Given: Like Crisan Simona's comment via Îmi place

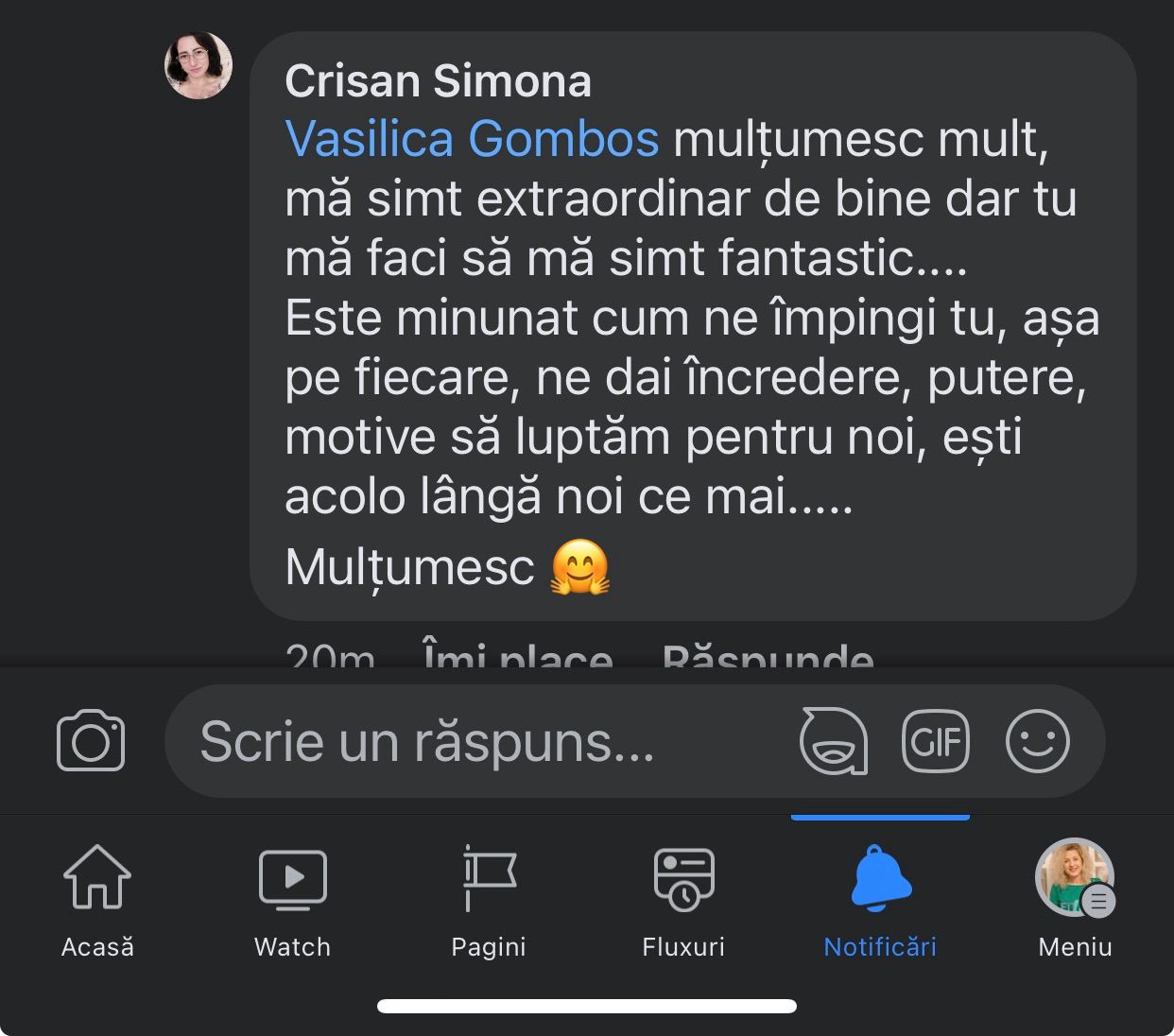Looking at the screenshot, I should pyautogui.click(x=517, y=657).
